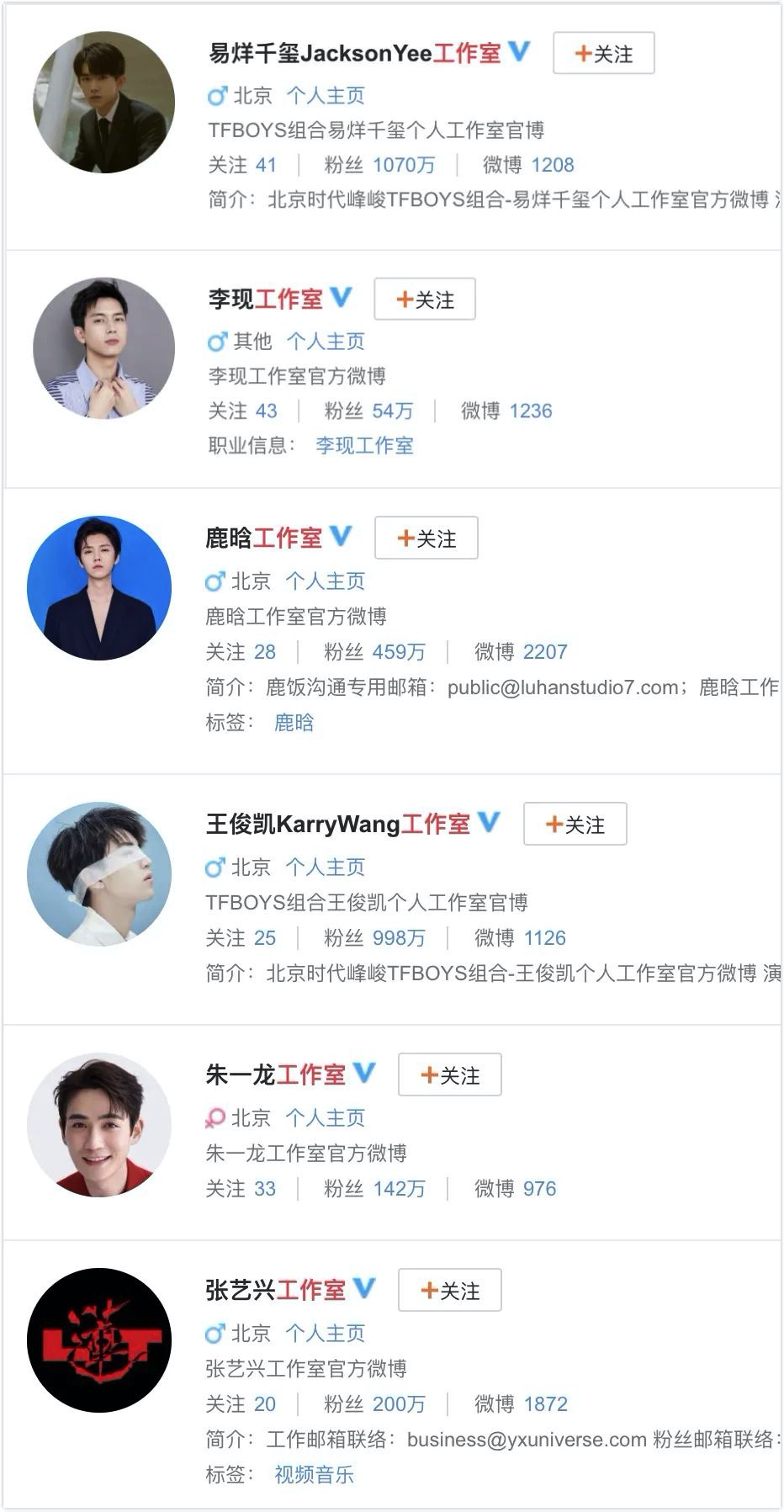Follow 易烊千玺JacksonYee工作室

coord(603,54)
